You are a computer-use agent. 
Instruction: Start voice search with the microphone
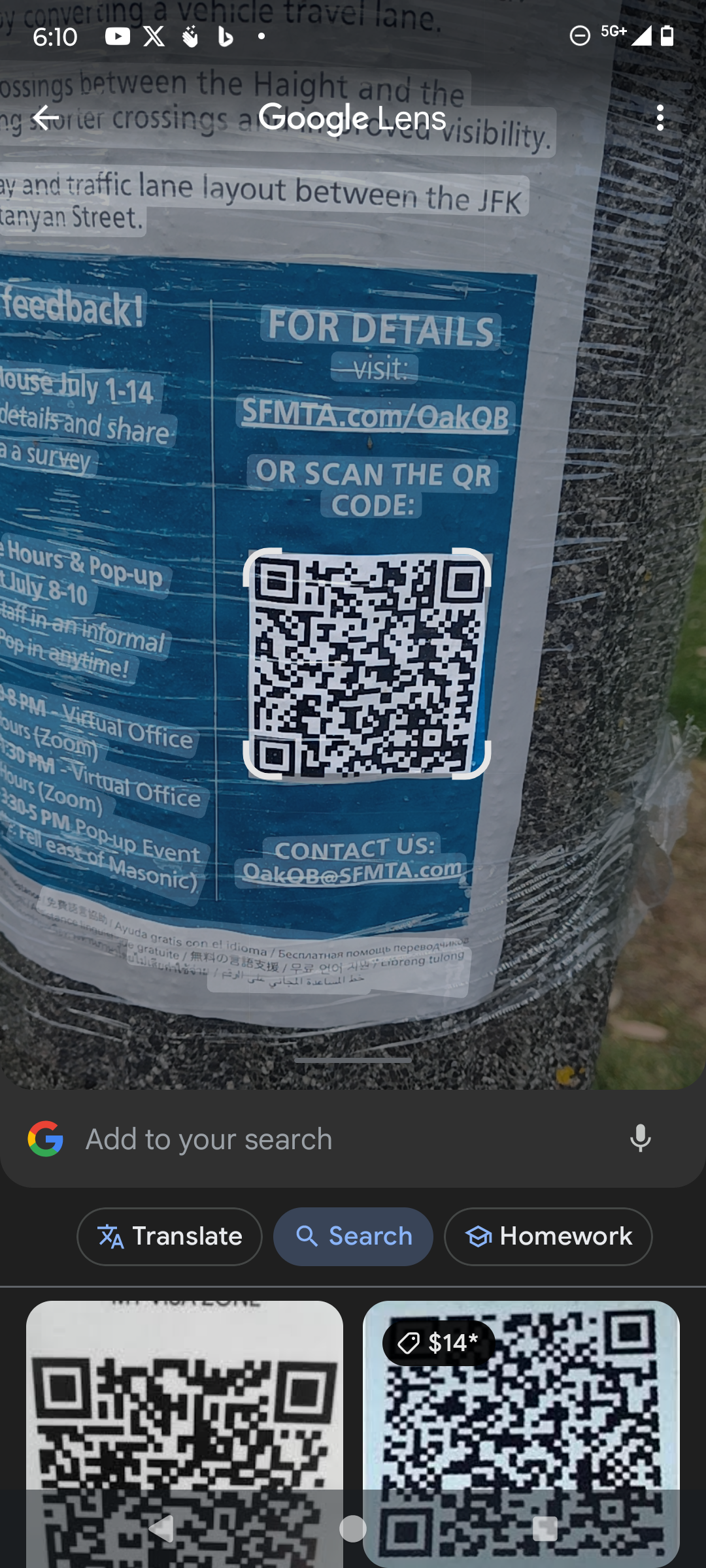coord(640,1139)
